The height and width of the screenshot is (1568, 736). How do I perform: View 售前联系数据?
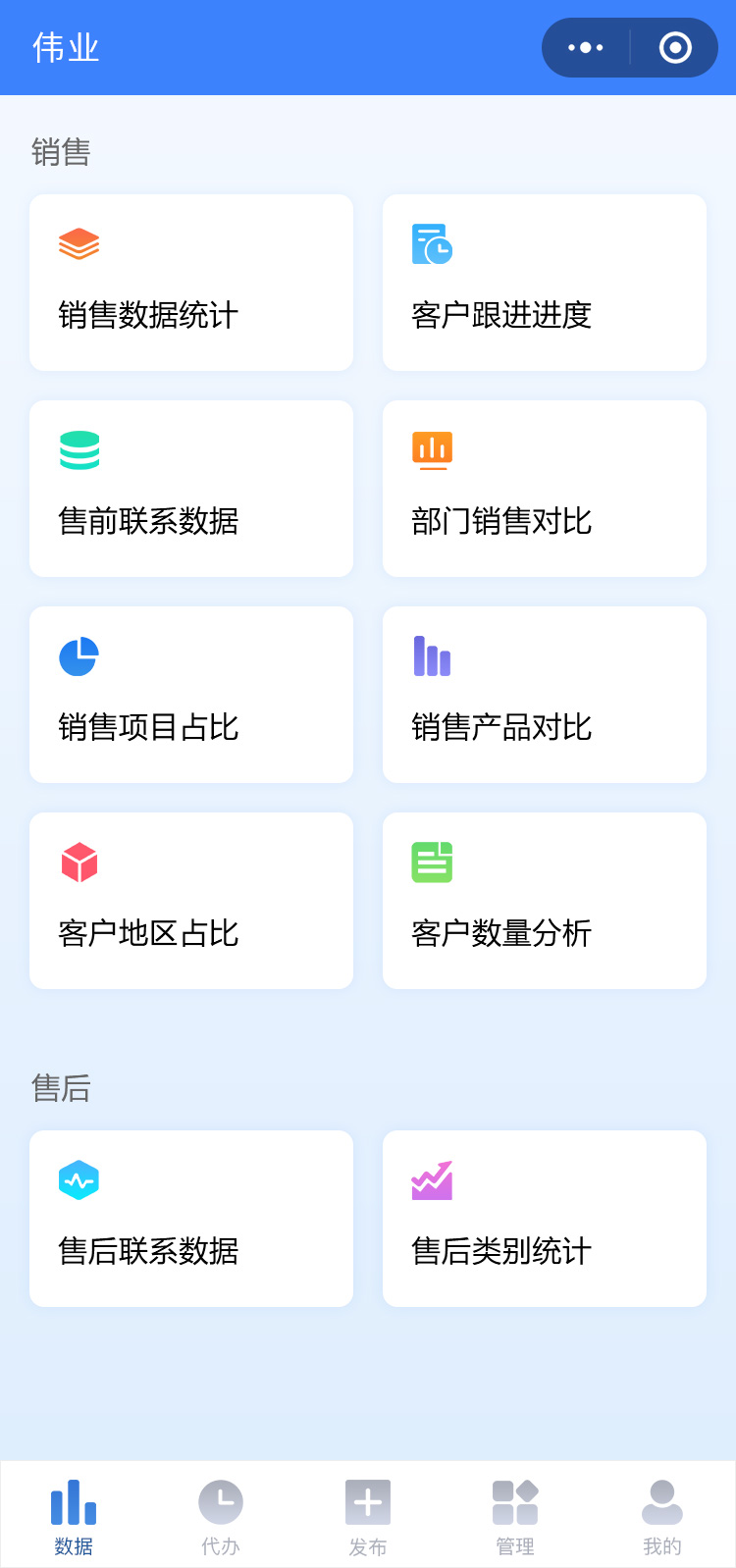[x=191, y=489]
